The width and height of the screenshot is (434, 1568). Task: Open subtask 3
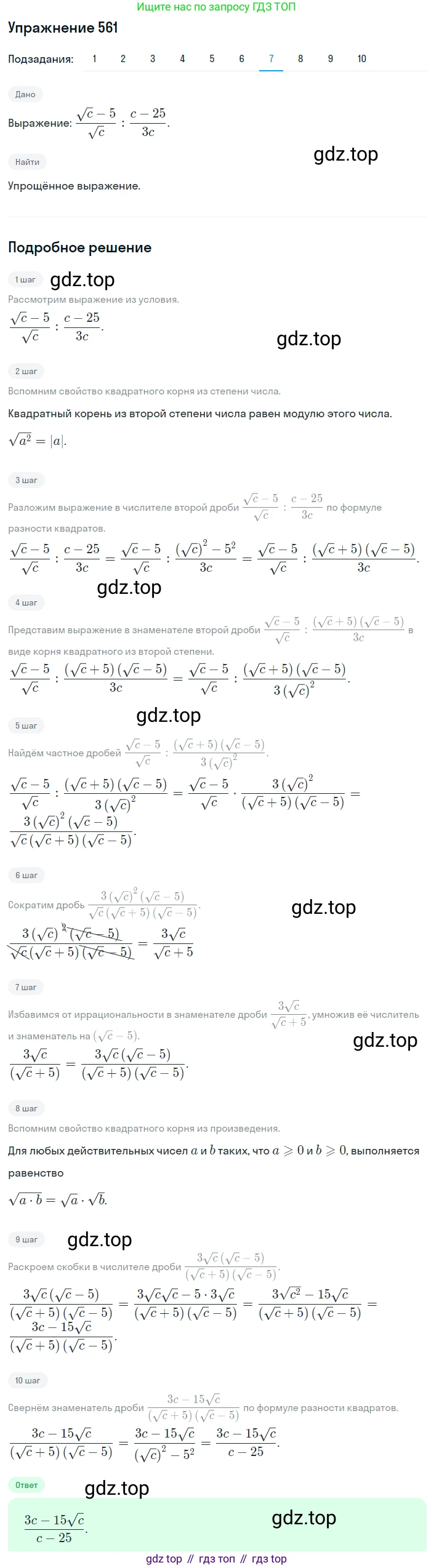click(153, 59)
